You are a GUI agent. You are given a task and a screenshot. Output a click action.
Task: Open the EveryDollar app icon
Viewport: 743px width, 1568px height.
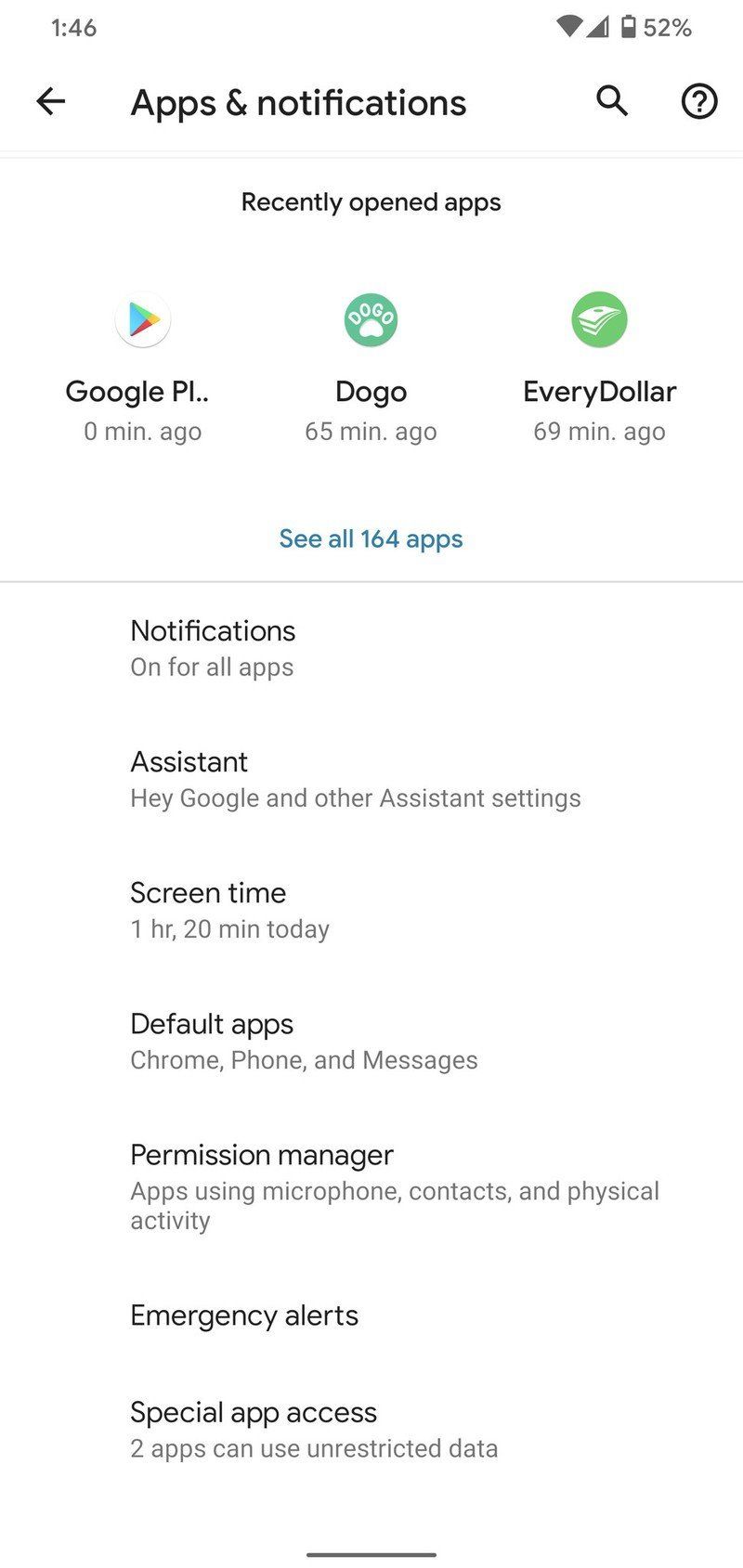[x=600, y=319]
